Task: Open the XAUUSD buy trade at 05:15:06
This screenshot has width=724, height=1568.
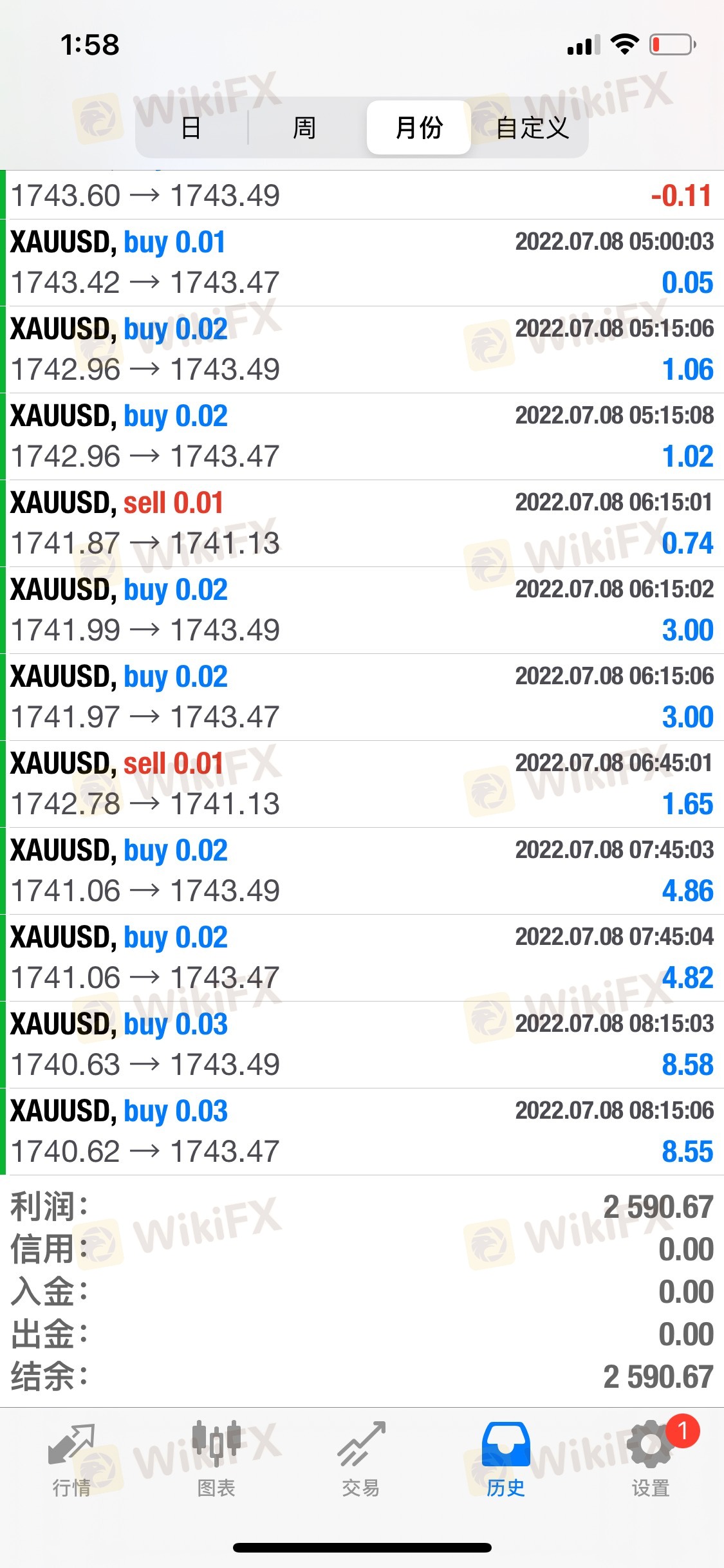Action: [362, 350]
